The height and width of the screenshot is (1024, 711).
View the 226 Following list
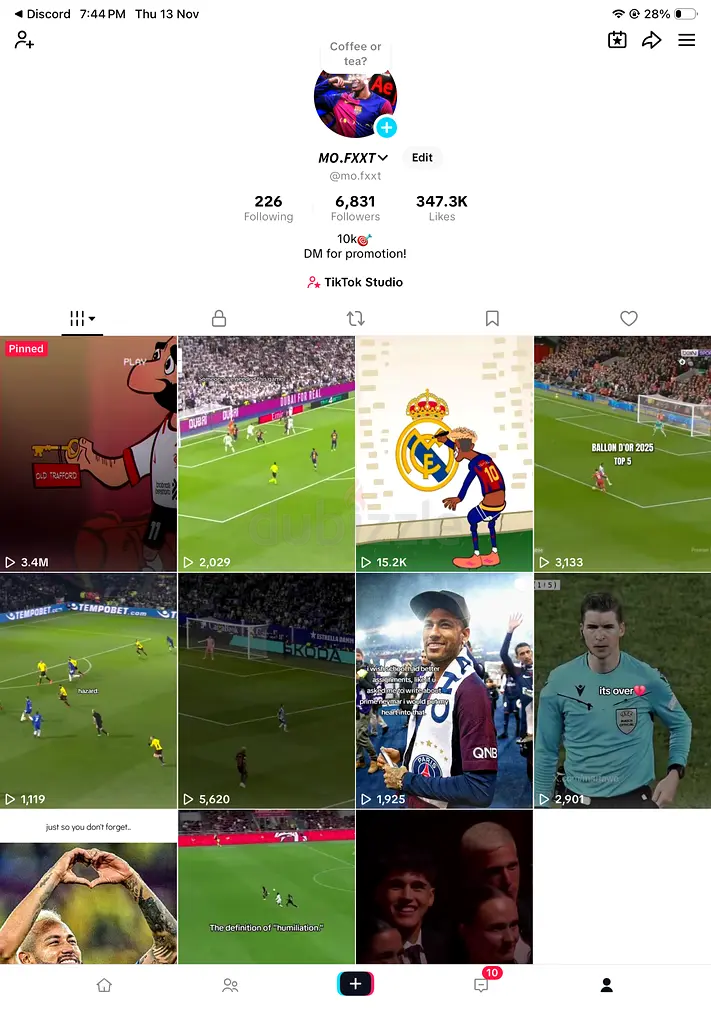268,208
